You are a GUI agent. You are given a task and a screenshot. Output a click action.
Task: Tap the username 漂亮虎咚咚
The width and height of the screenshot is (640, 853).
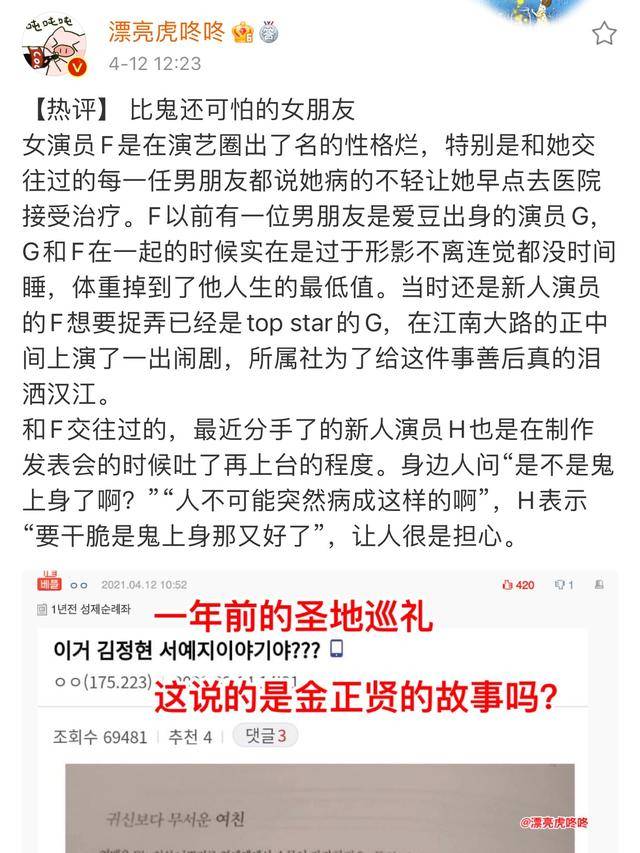coord(166,32)
